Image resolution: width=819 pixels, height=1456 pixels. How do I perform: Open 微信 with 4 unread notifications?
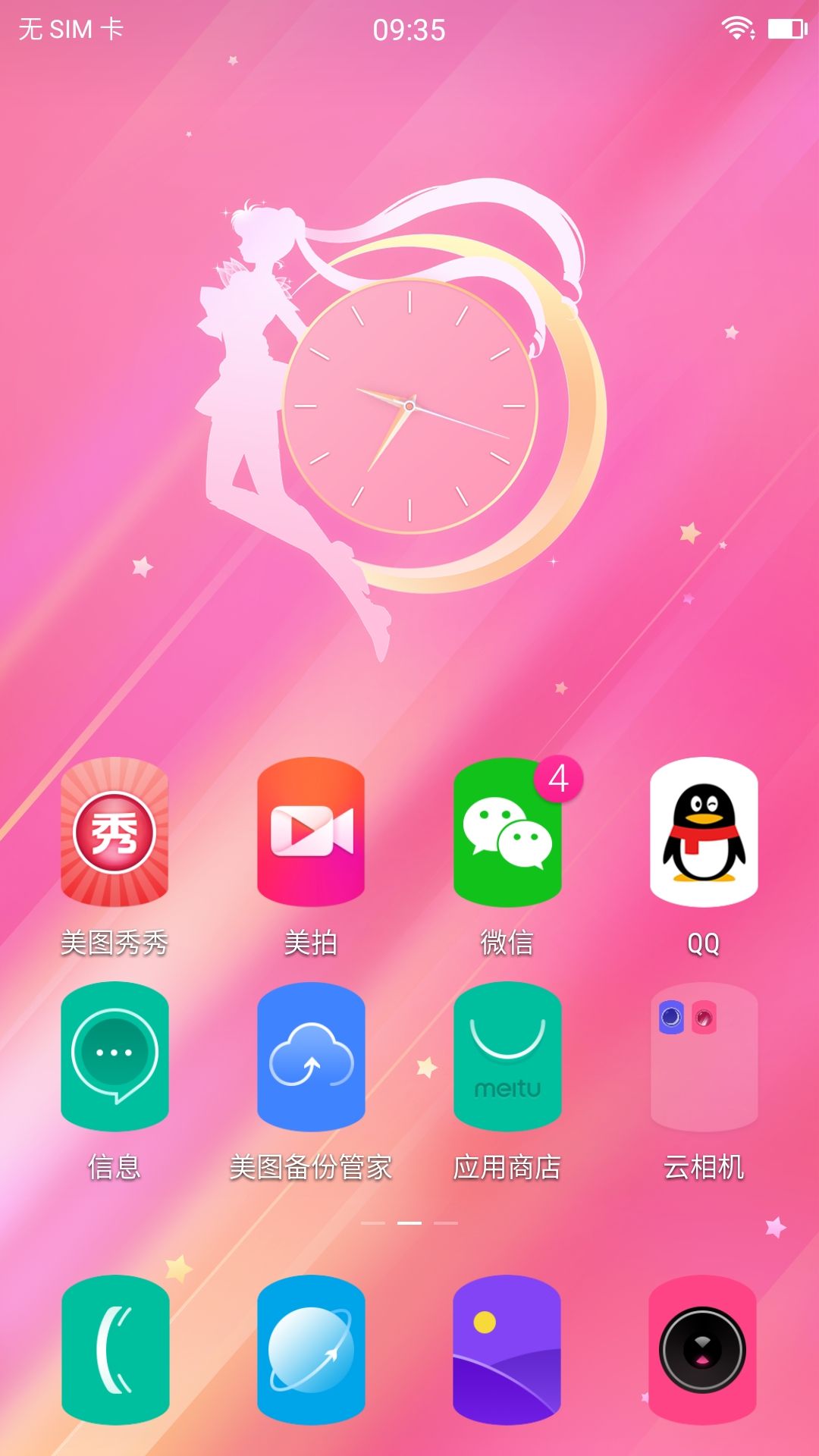[x=507, y=832]
